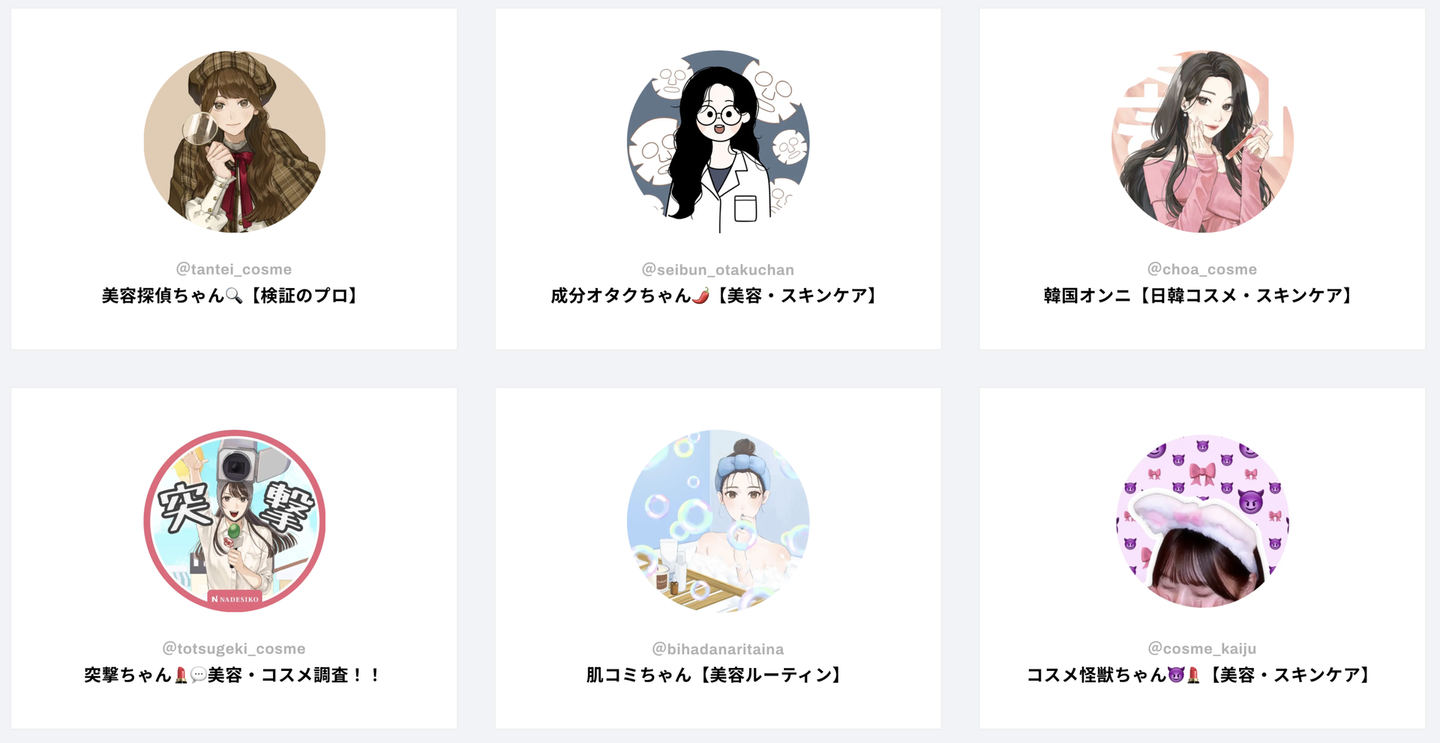Open the 美容探偵ちゃん profile card

(x=234, y=180)
